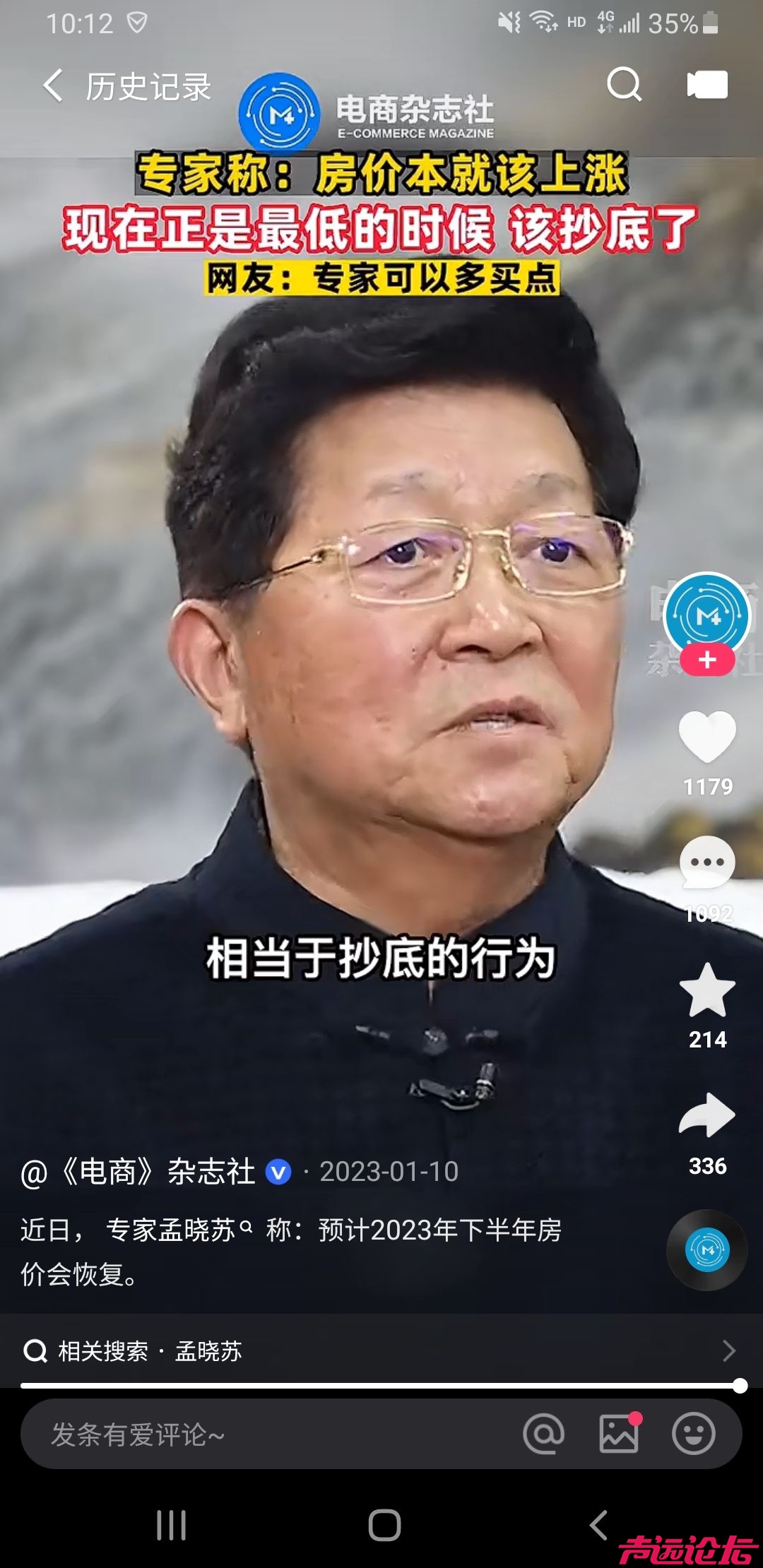The height and width of the screenshot is (1568, 763).
Task: Open the spinning music disc
Action: (707, 1250)
